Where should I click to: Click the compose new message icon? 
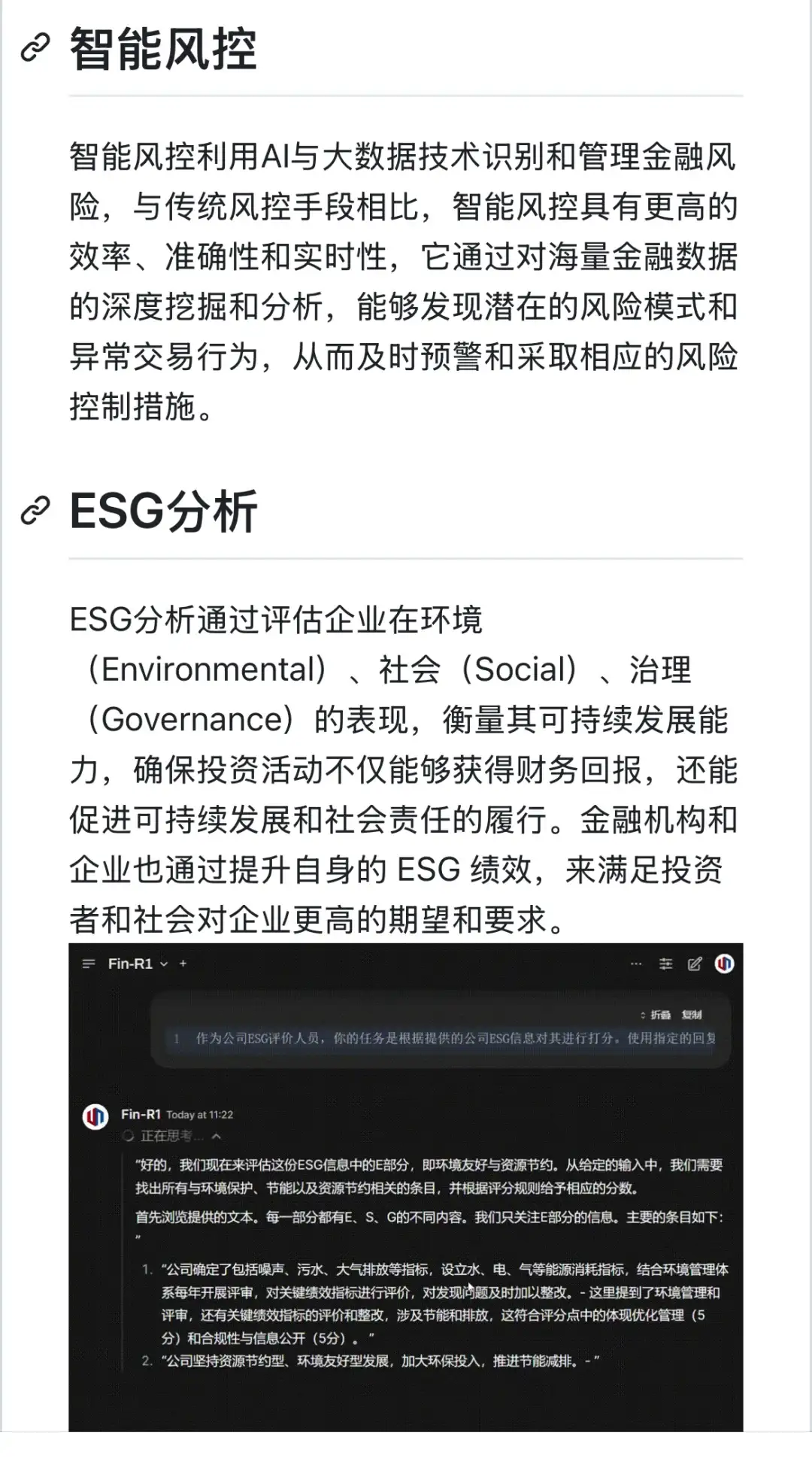(695, 964)
